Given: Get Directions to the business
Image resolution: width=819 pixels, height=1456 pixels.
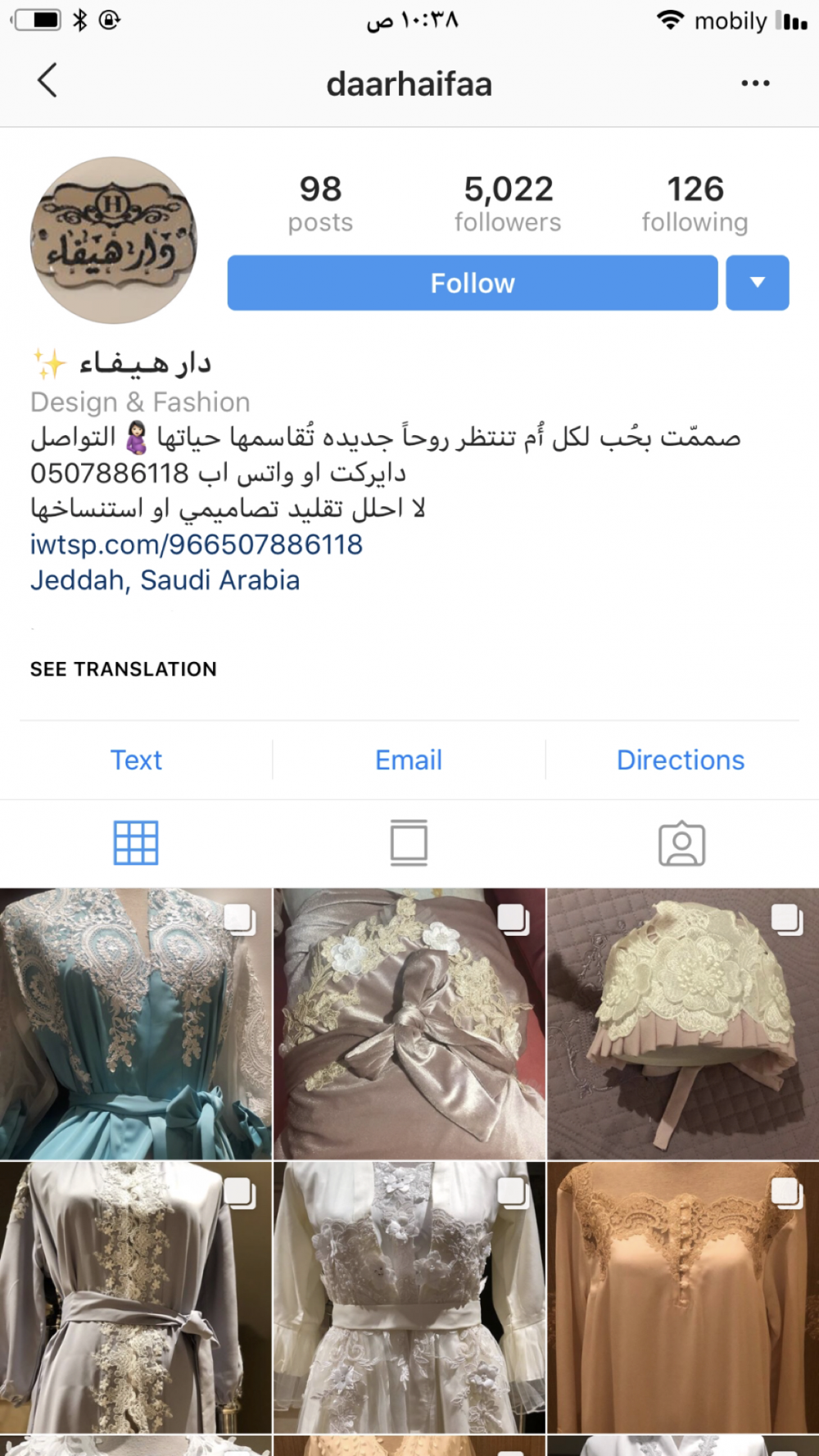Looking at the screenshot, I should point(680,760).
